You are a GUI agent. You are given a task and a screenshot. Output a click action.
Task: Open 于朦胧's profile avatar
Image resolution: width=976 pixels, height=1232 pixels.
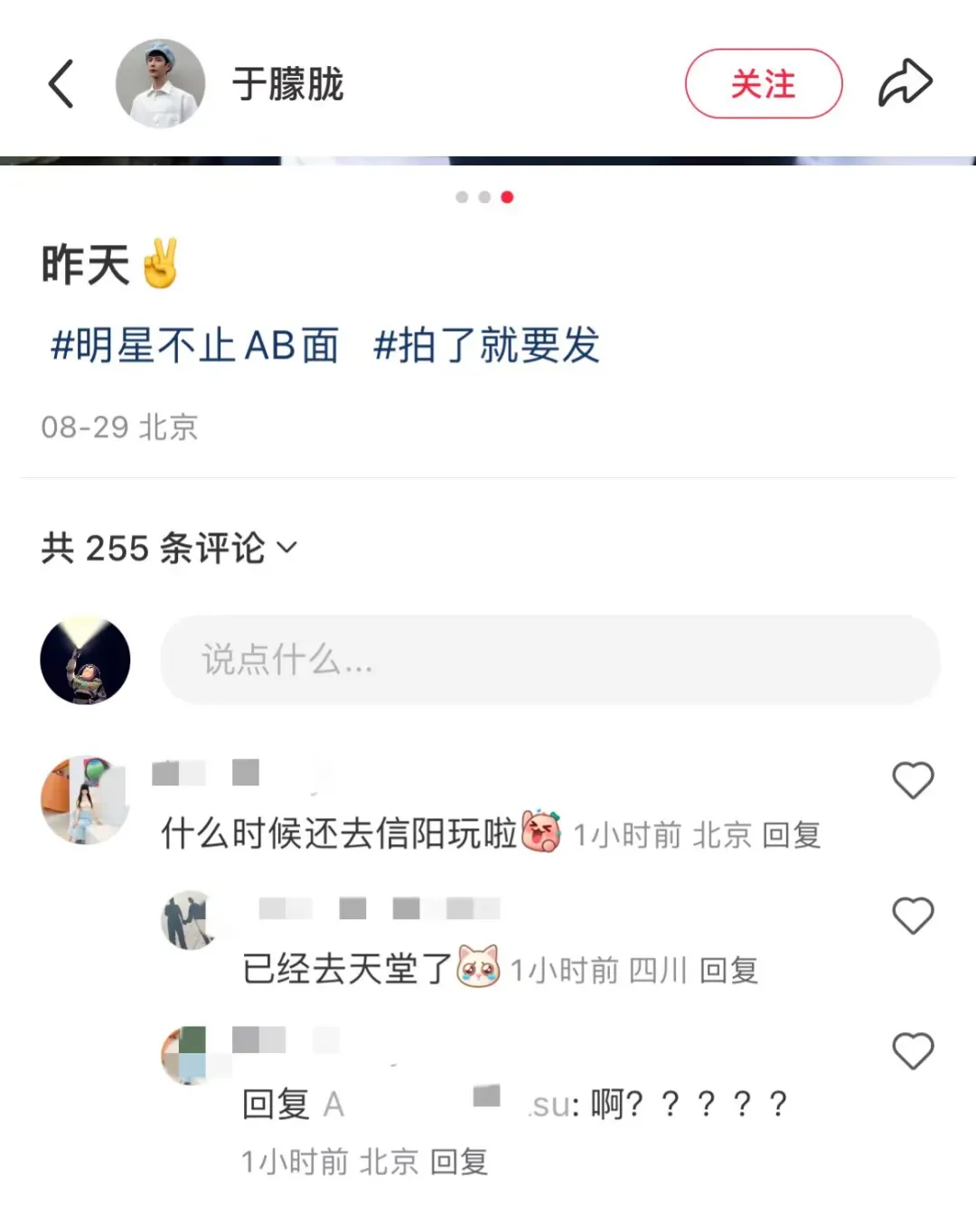coord(161,84)
